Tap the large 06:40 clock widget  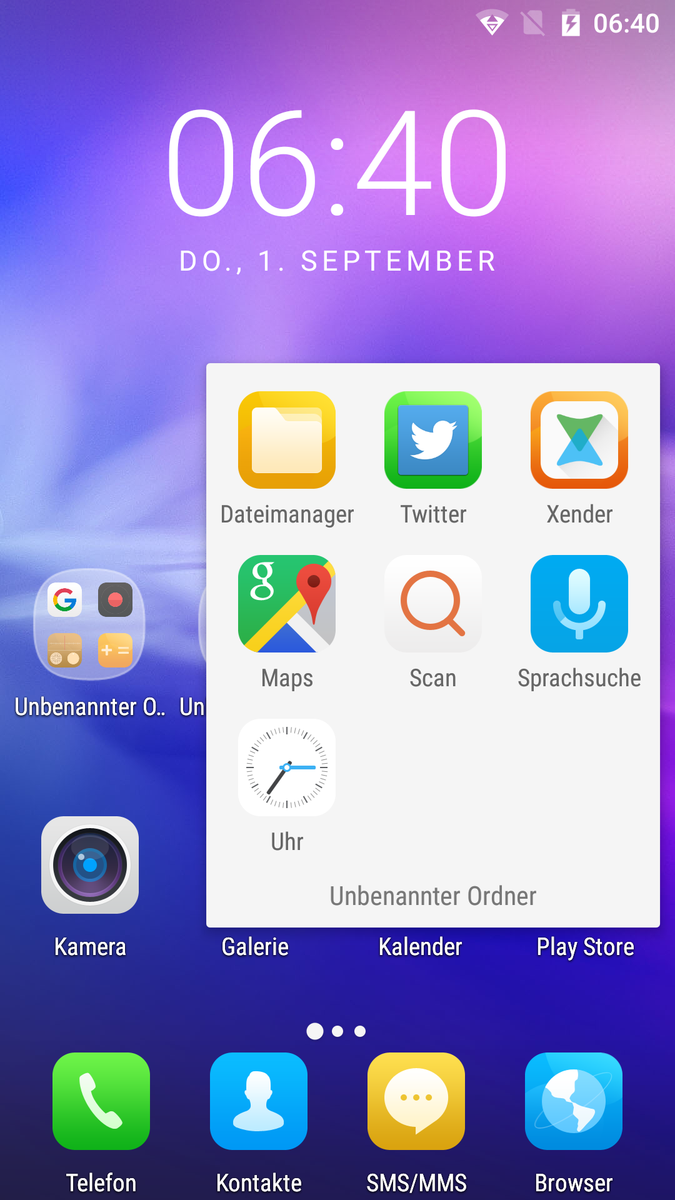[337, 165]
